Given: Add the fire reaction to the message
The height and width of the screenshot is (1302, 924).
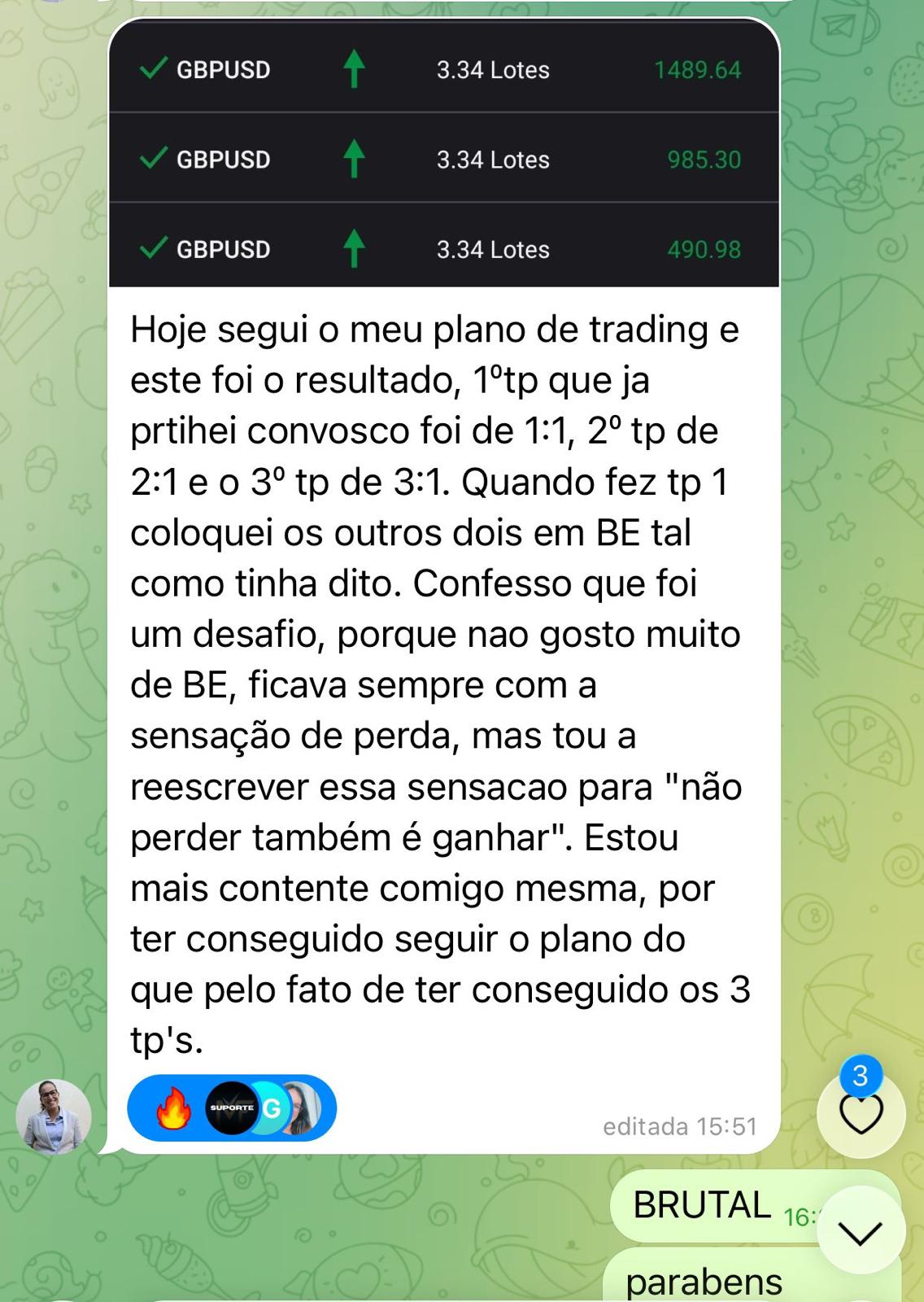Looking at the screenshot, I should [x=172, y=1108].
